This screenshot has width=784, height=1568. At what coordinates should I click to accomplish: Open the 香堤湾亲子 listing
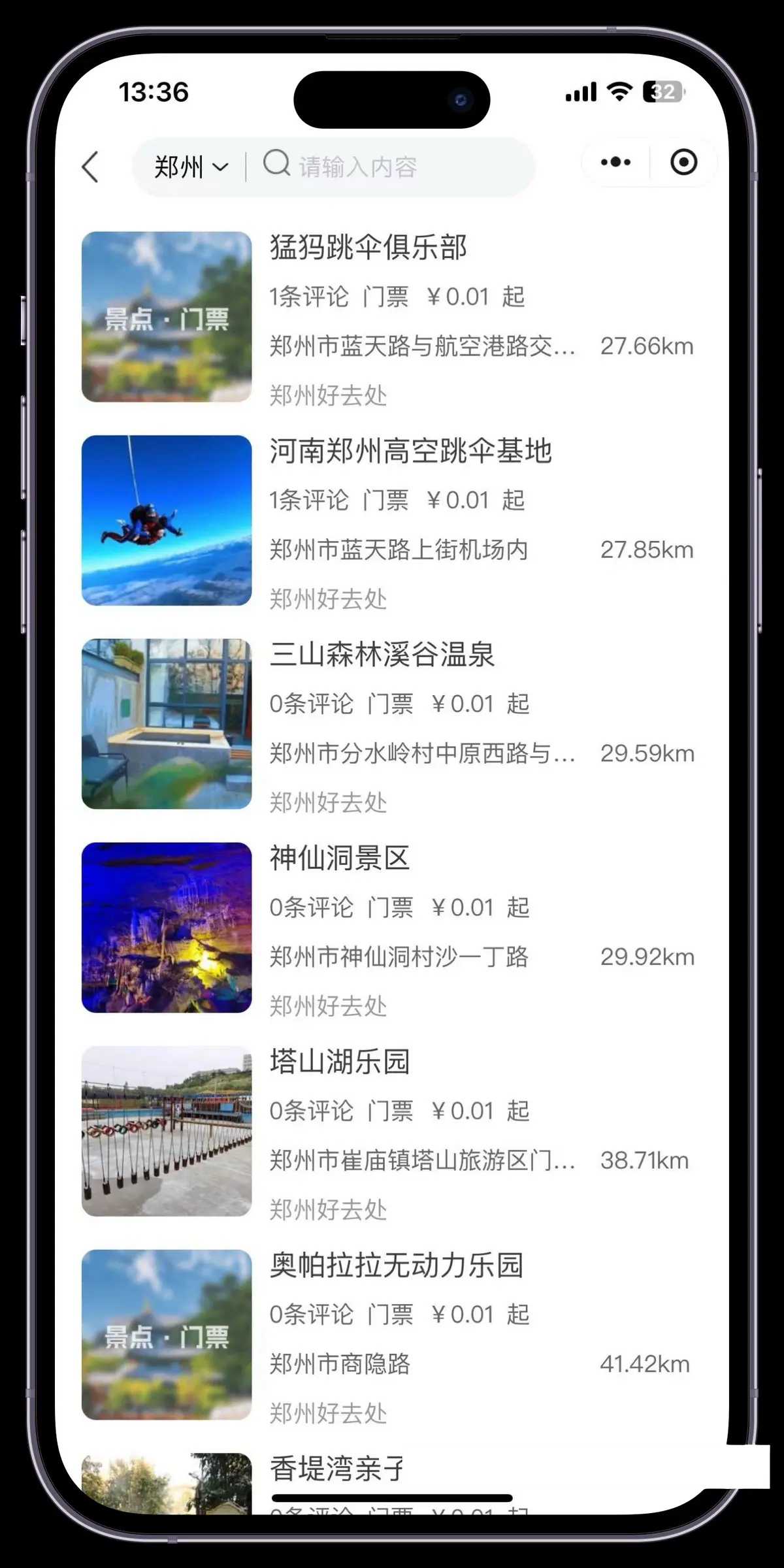click(x=338, y=1469)
